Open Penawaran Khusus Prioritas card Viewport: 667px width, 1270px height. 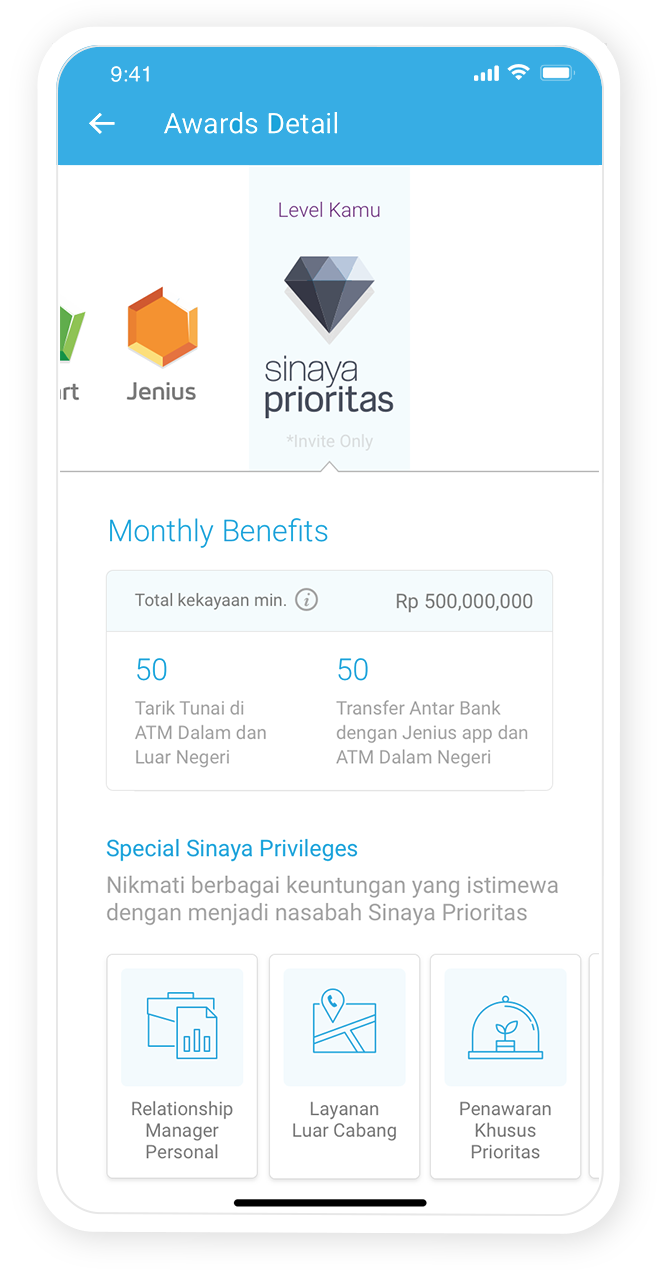click(x=505, y=1065)
